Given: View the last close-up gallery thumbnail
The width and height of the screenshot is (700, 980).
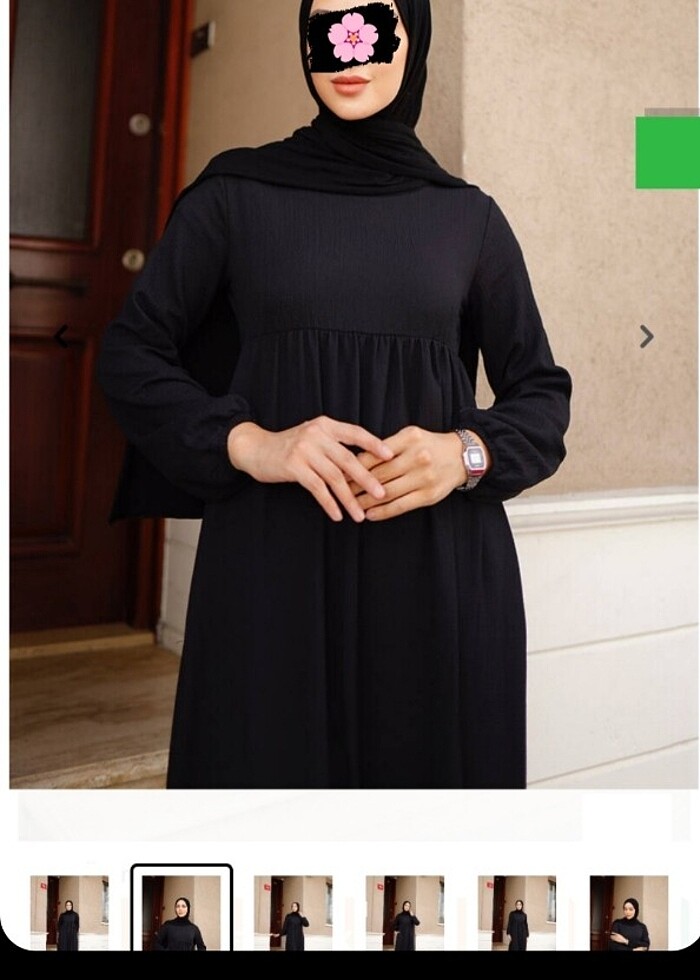Looking at the screenshot, I should click(x=629, y=912).
